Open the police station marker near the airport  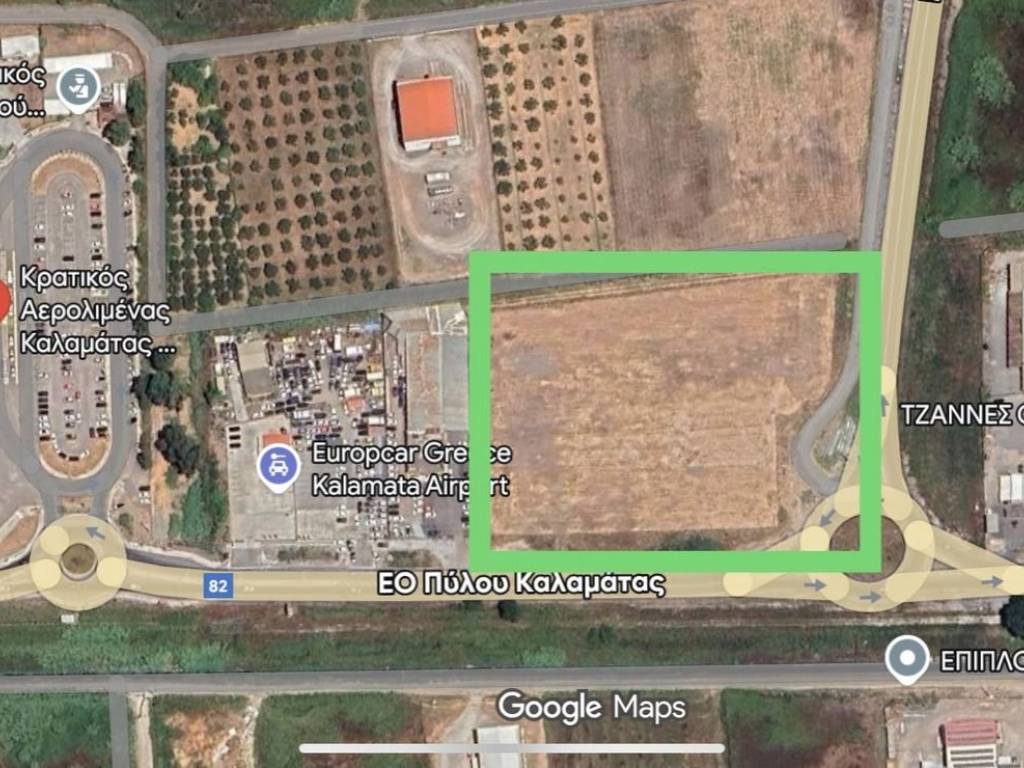tap(78, 88)
